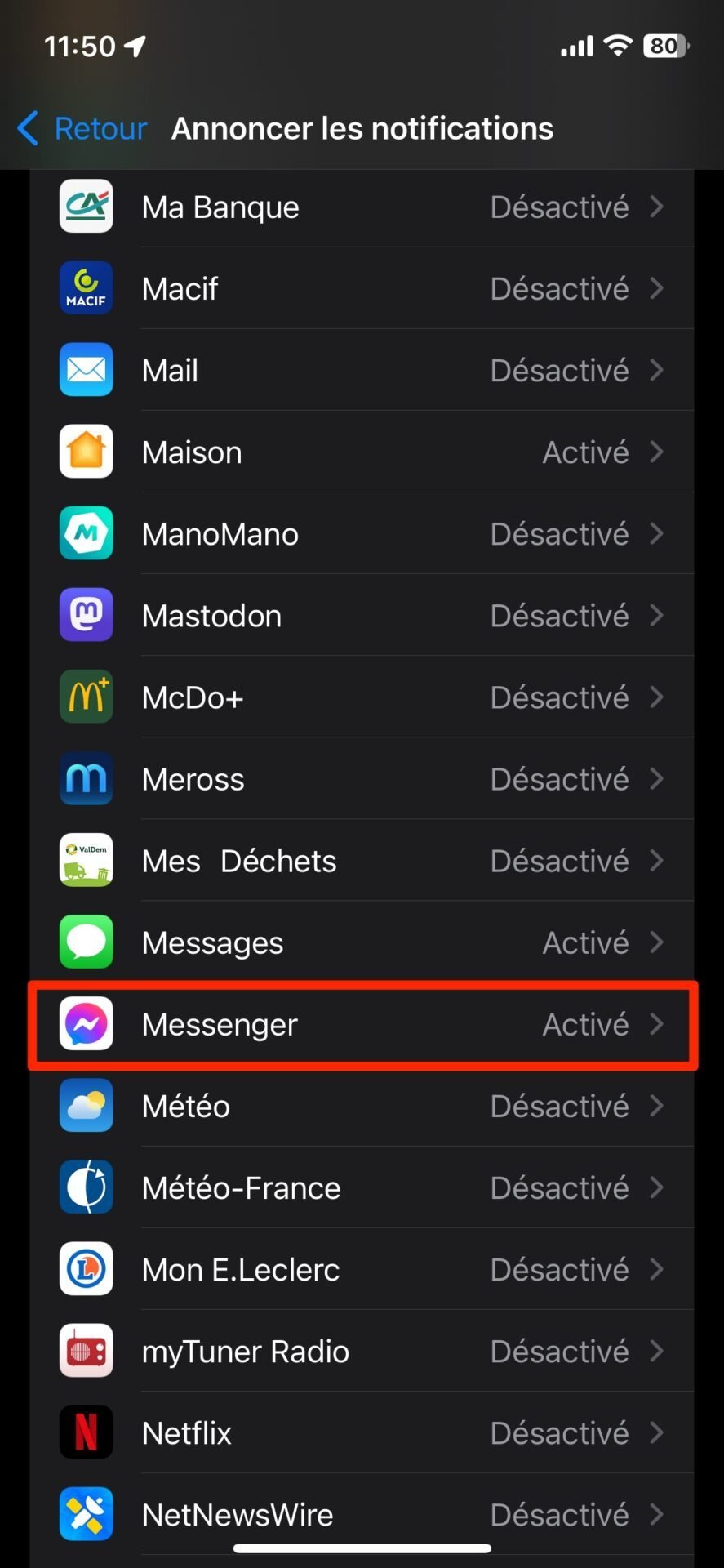
Task: Open the Maison announce settings
Action: (362, 452)
